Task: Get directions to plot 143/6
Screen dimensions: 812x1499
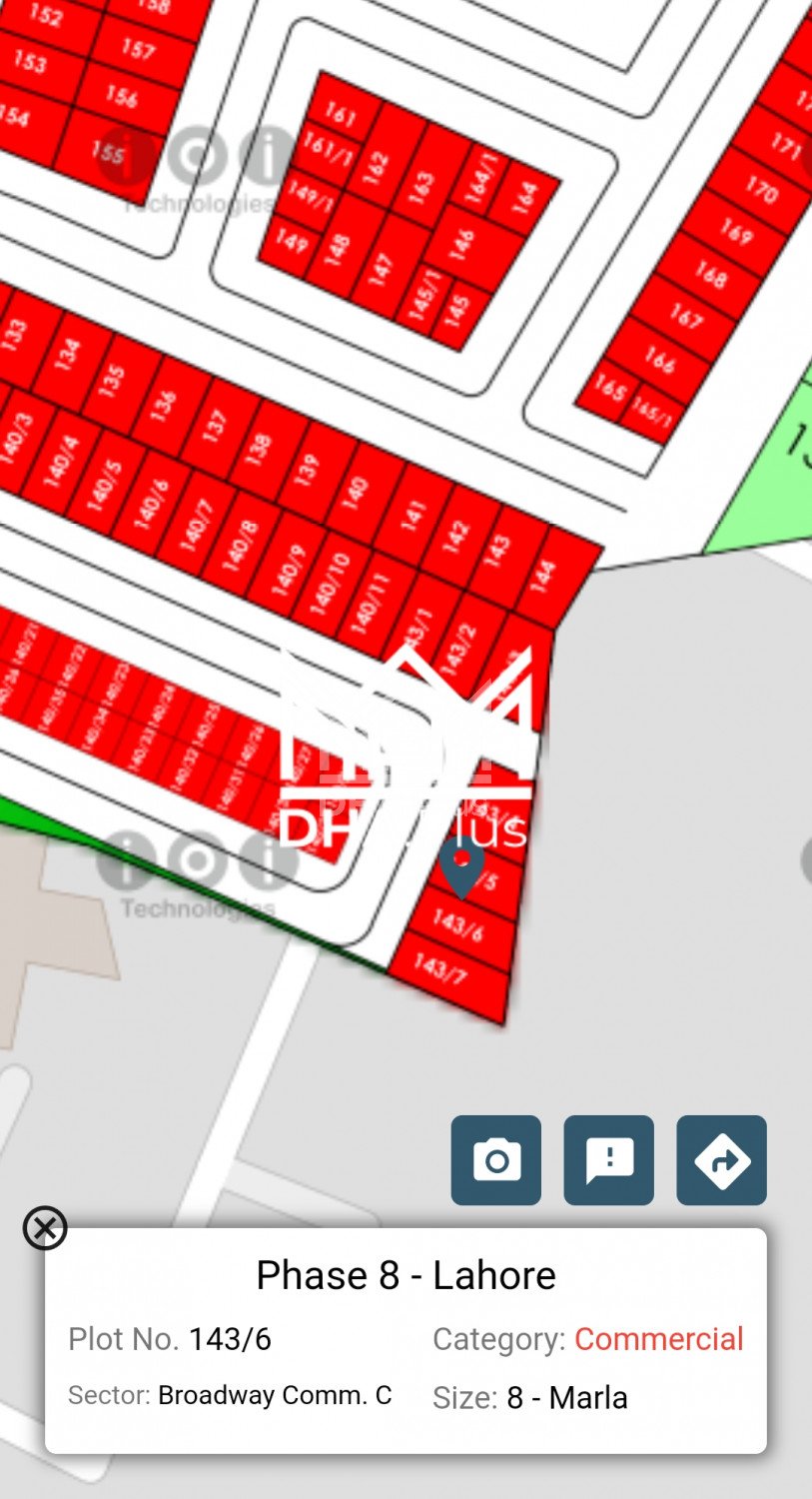Action: (722, 1160)
